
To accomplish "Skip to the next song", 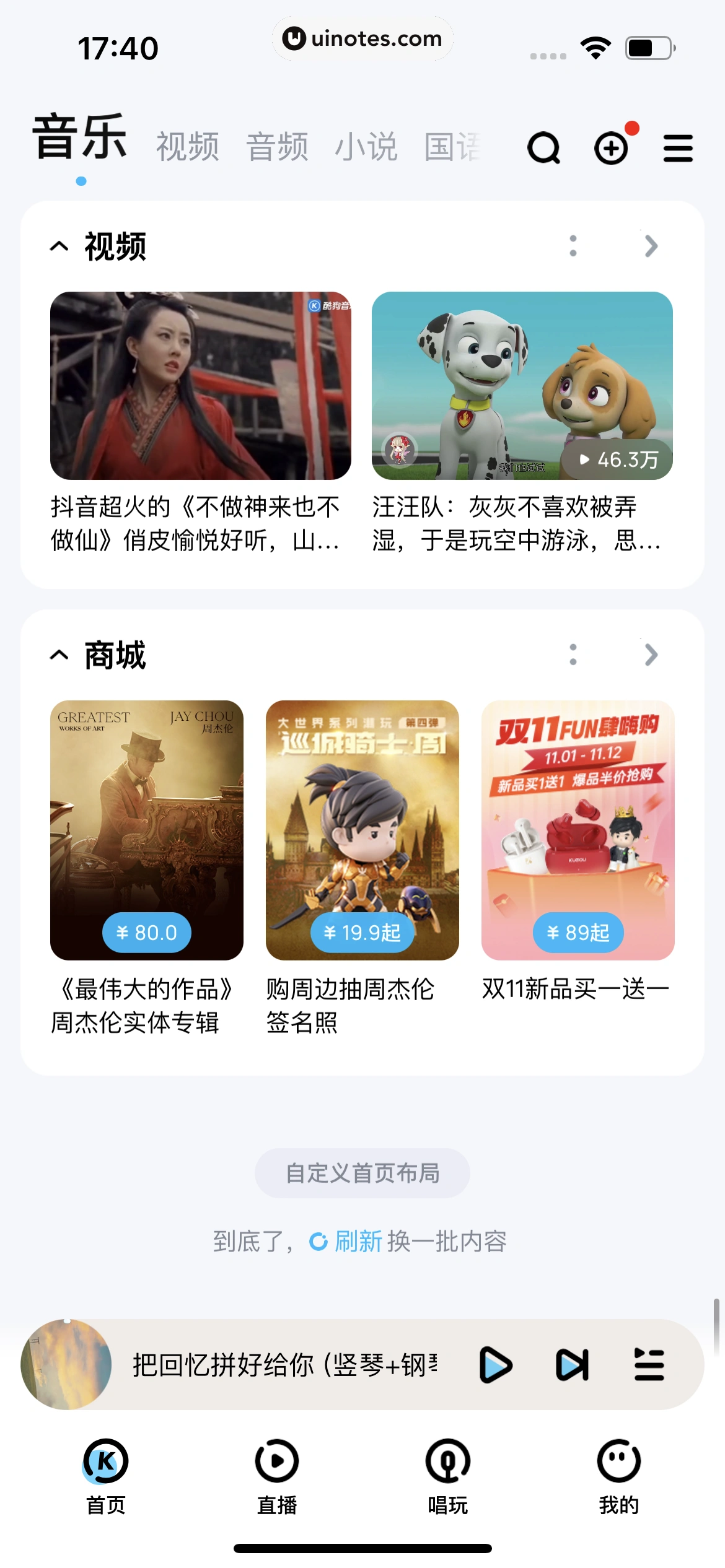I will click(572, 1365).
